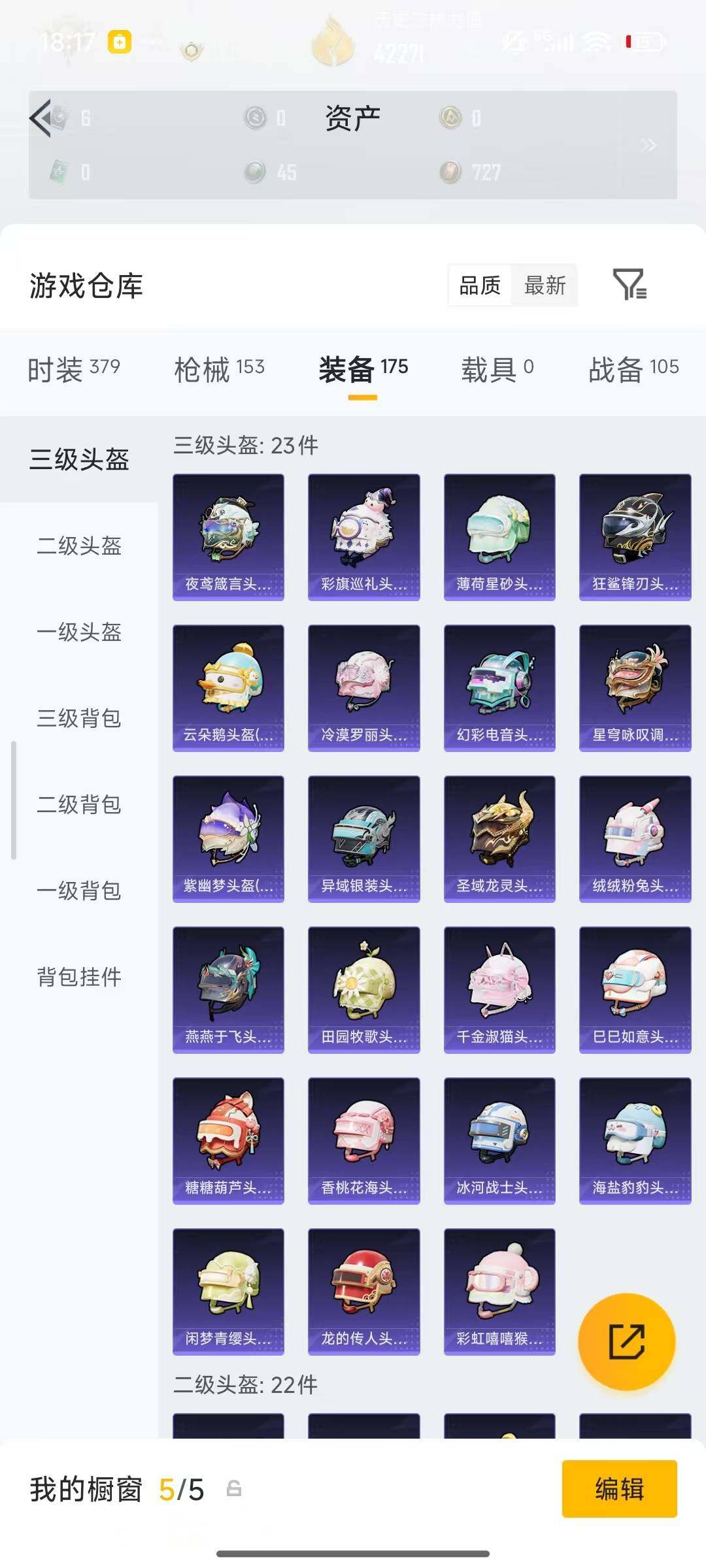Tap the orange floating share button
The image size is (706, 1568).
pyautogui.click(x=626, y=1341)
